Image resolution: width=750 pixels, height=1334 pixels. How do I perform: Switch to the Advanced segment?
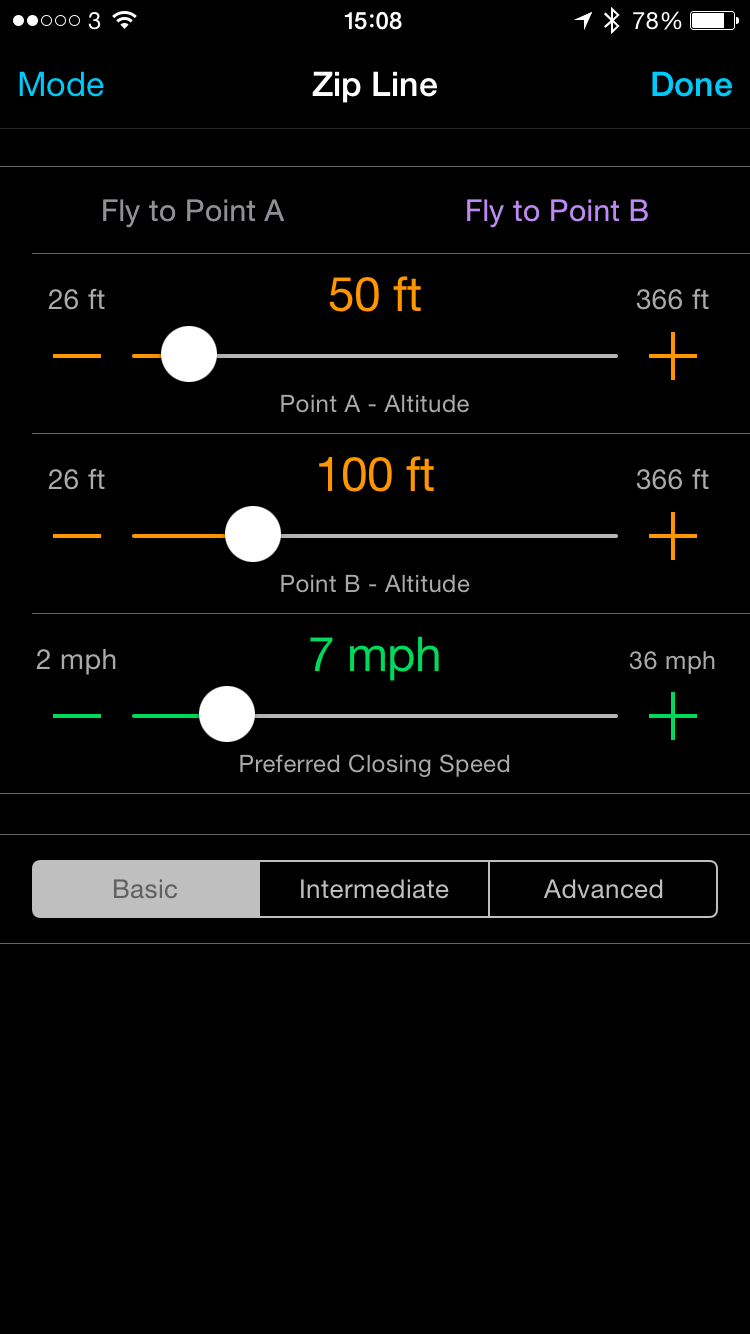[x=603, y=889]
